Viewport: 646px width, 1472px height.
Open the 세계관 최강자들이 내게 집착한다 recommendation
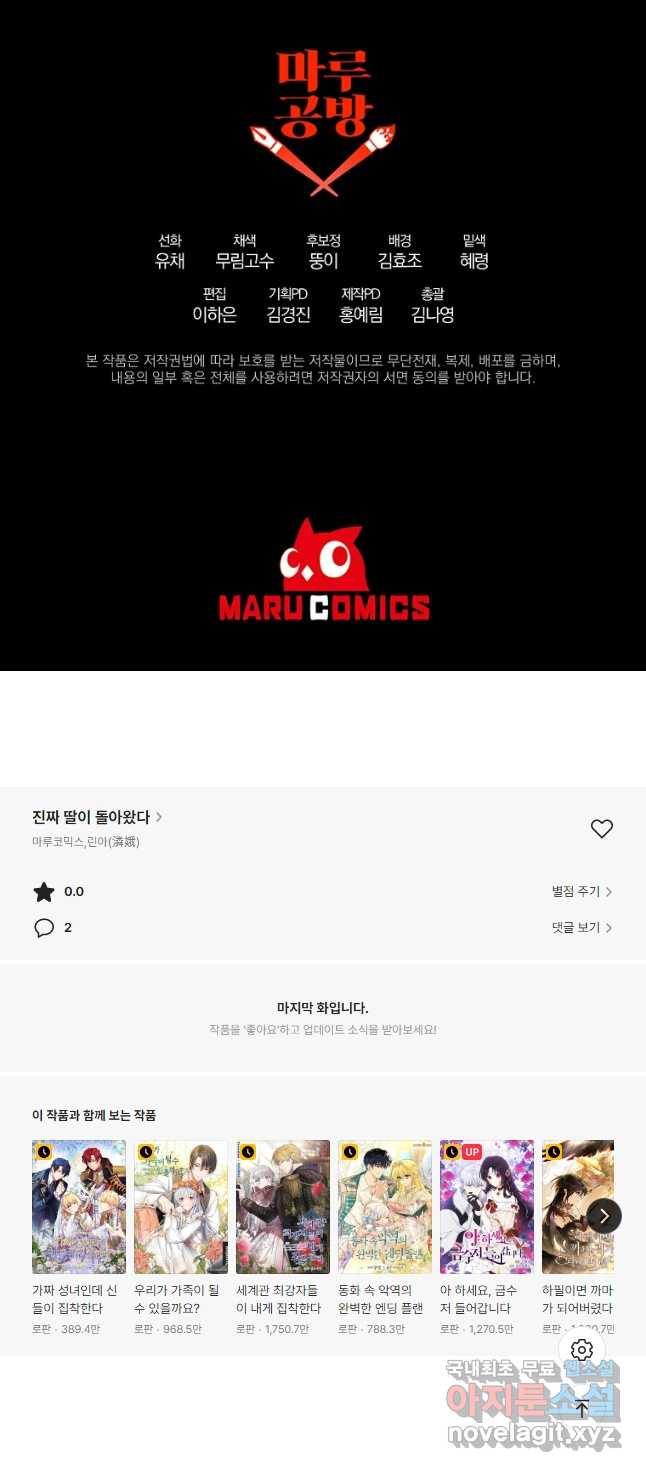pos(283,1207)
